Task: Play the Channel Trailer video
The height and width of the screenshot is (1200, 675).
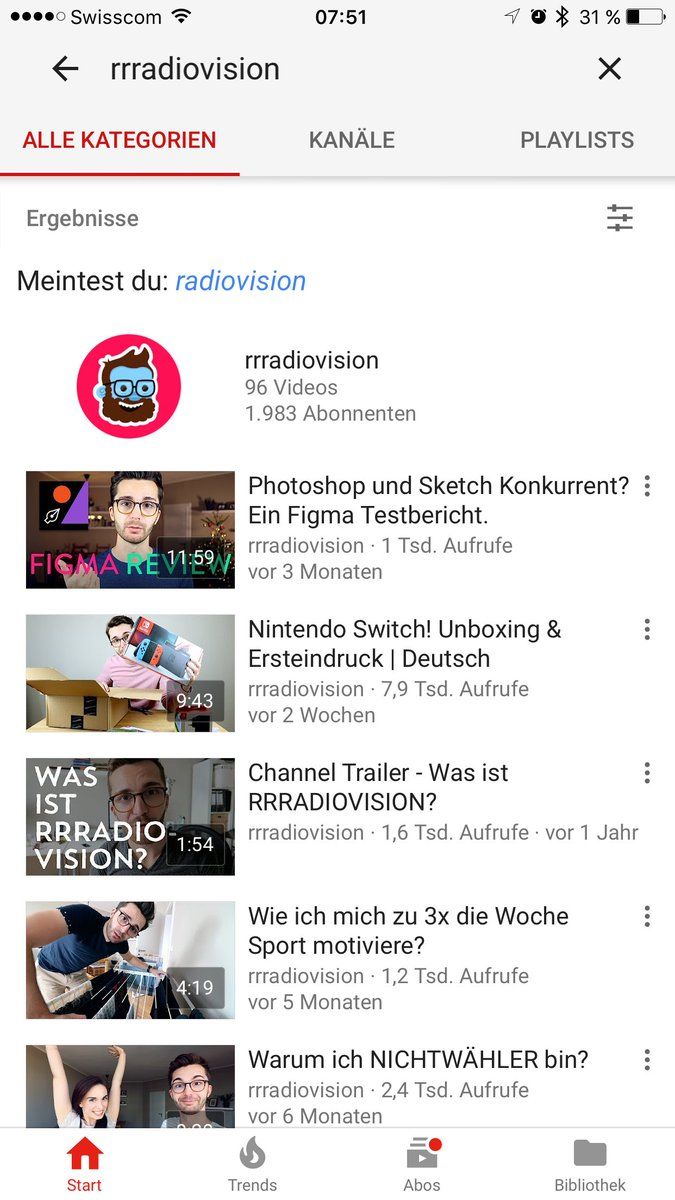Action: 130,817
